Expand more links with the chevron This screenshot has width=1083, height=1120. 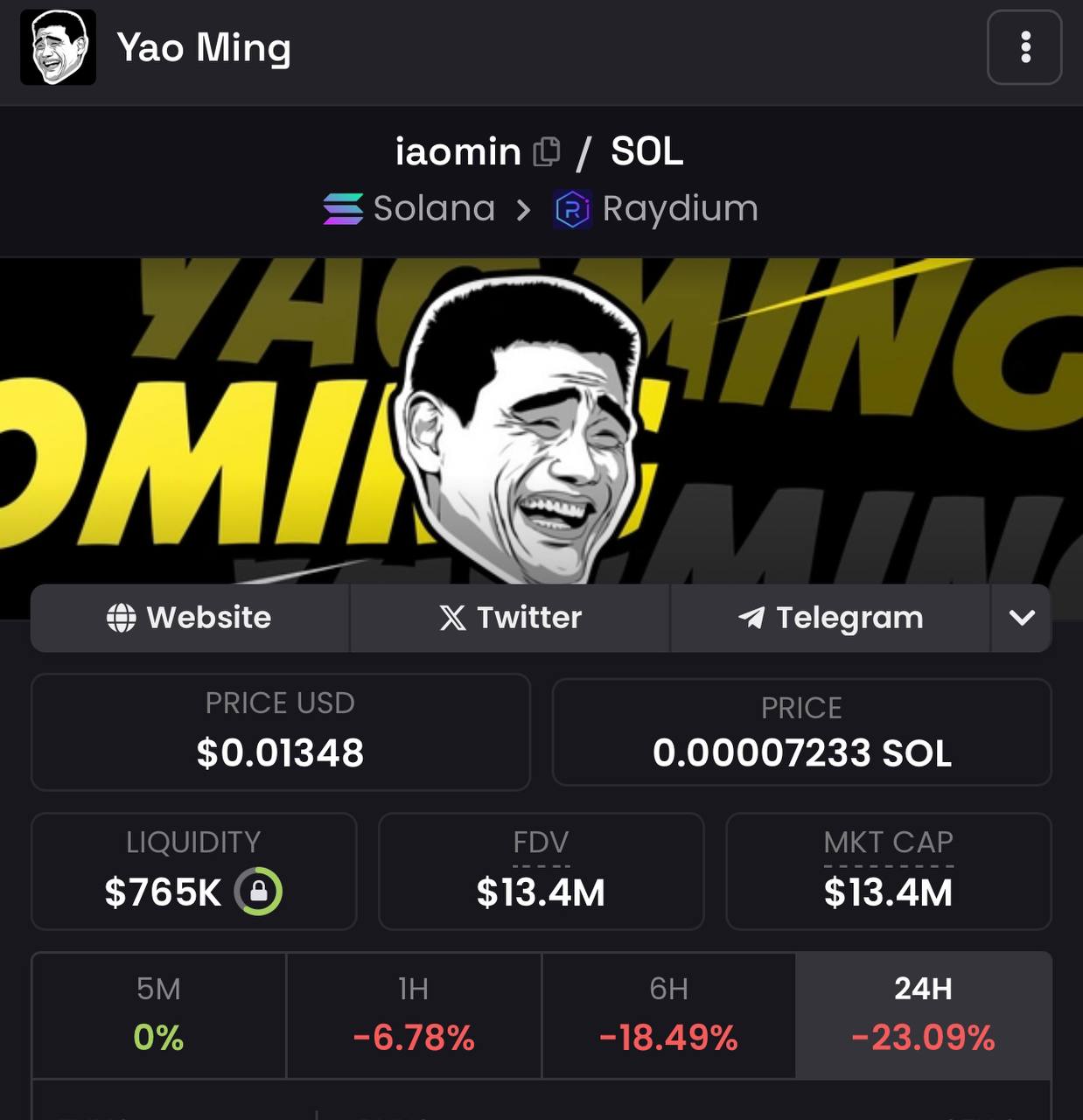pyautogui.click(x=1021, y=618)
